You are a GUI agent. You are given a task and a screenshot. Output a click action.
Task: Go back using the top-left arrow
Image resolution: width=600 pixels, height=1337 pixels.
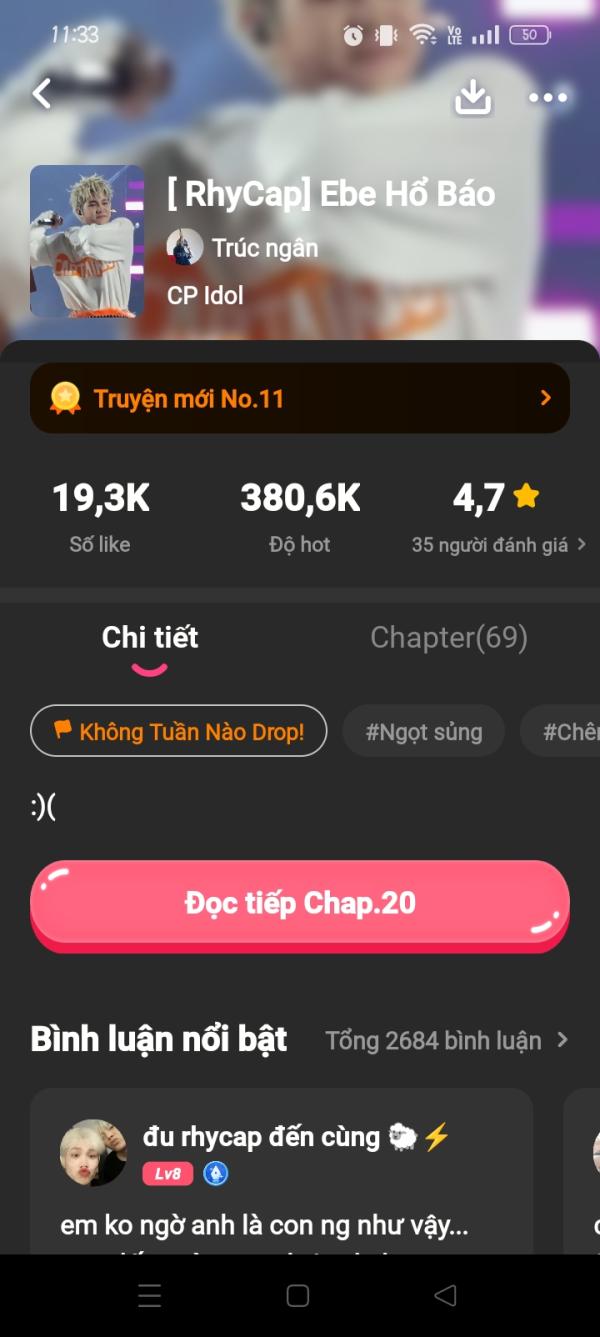(42, 94)
